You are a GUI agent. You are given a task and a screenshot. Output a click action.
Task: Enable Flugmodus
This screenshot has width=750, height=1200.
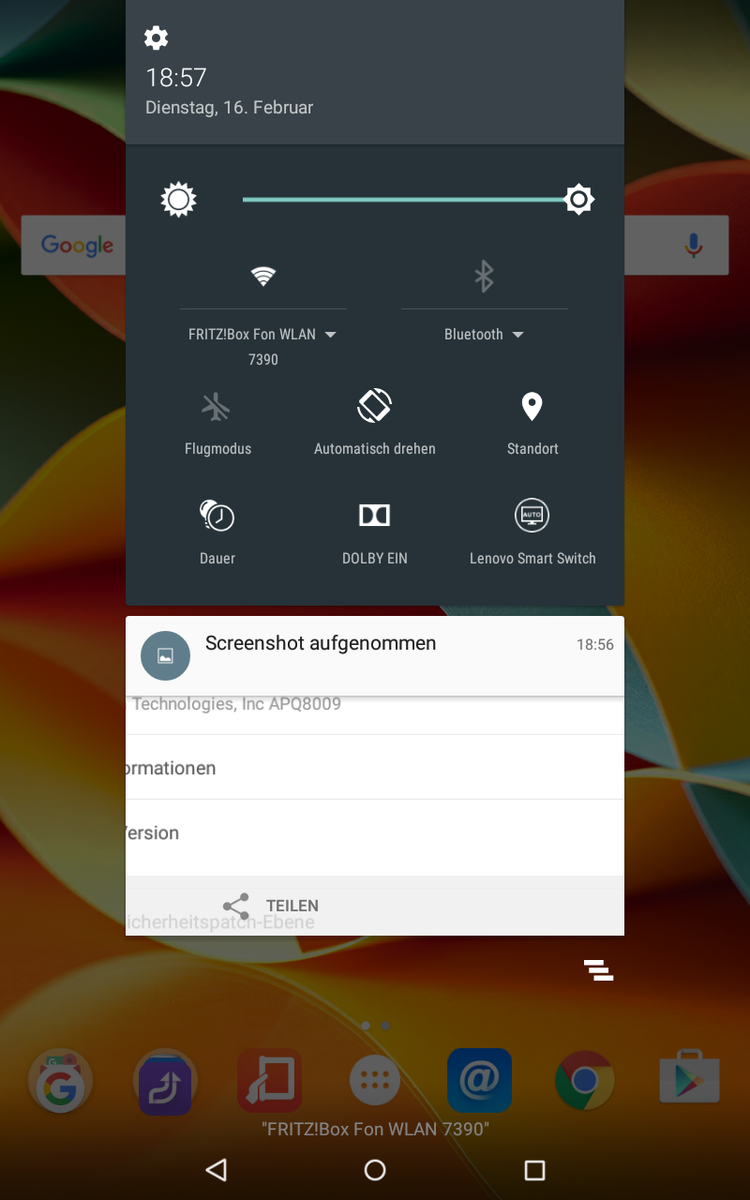coord(217,422)
